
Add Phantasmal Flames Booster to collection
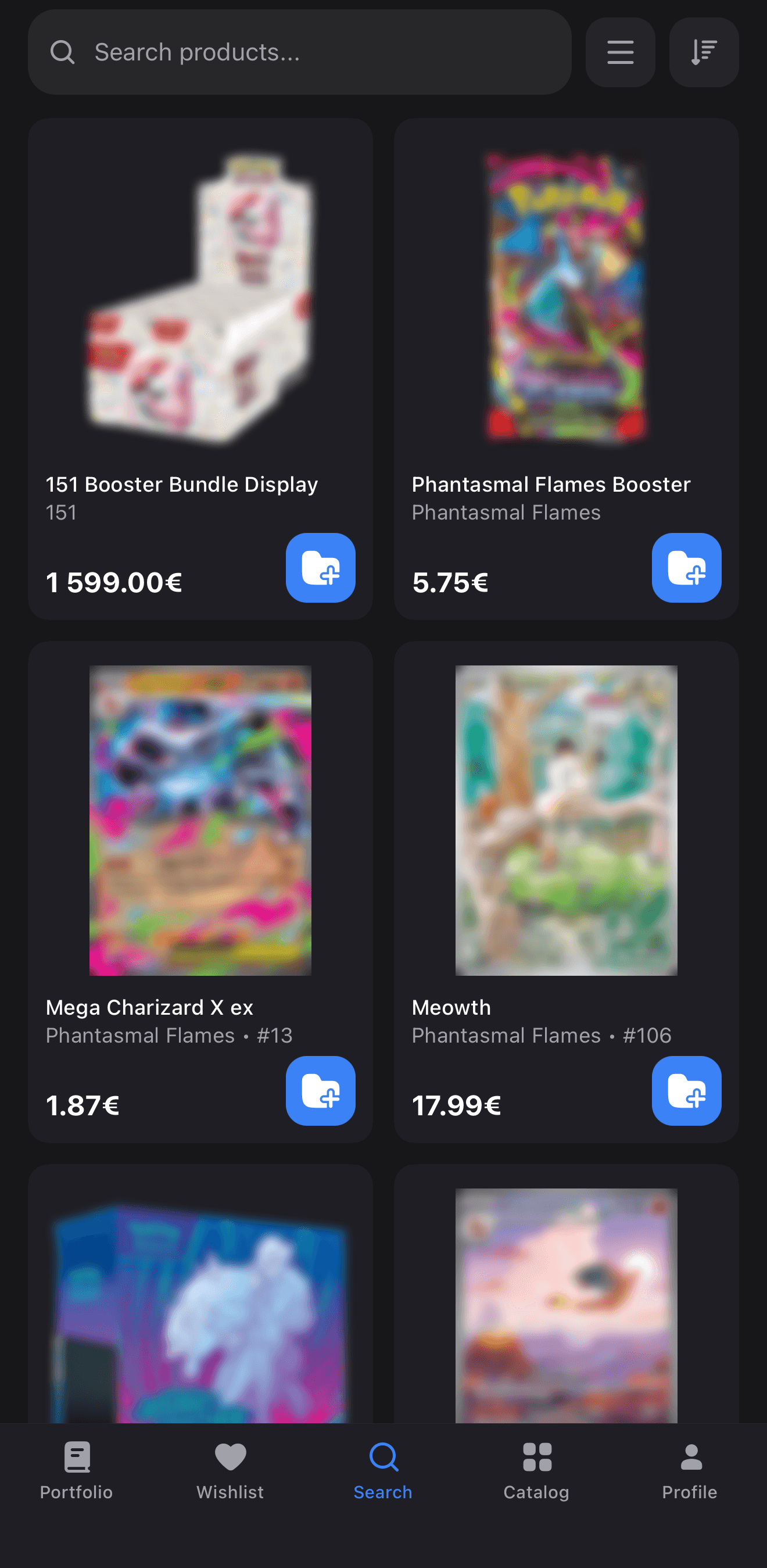tap(686, 568)
